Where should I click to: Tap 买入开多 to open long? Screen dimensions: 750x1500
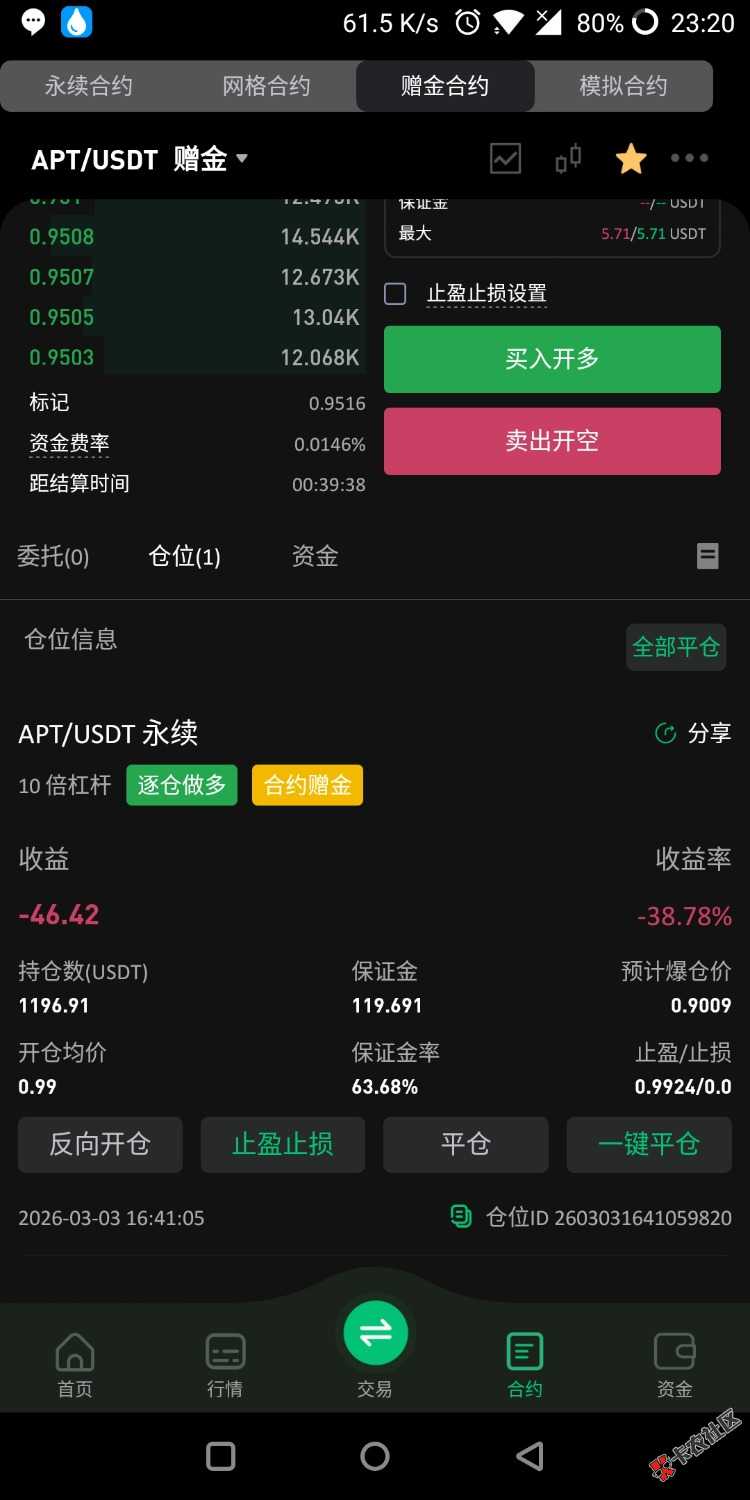[552, 359]
